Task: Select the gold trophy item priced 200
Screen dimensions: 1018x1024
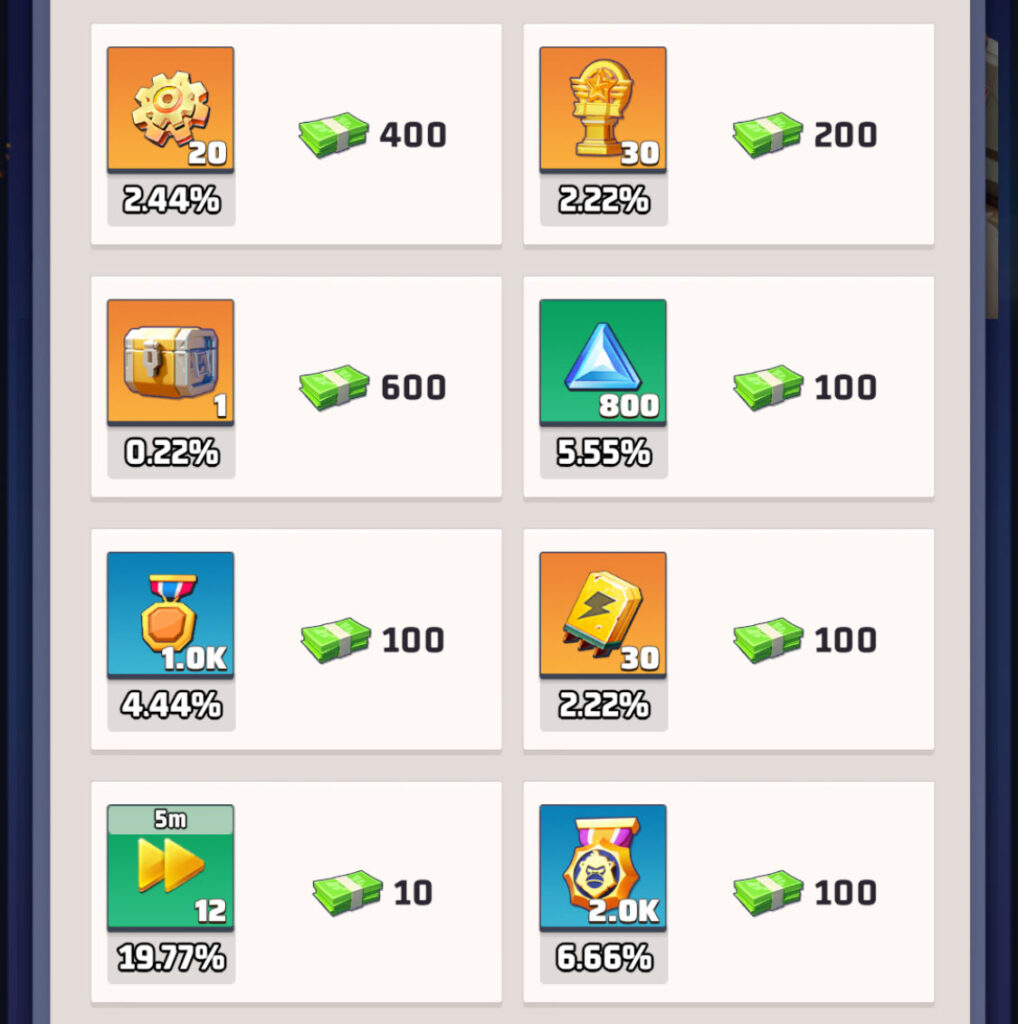Action: tap(602, 109)
